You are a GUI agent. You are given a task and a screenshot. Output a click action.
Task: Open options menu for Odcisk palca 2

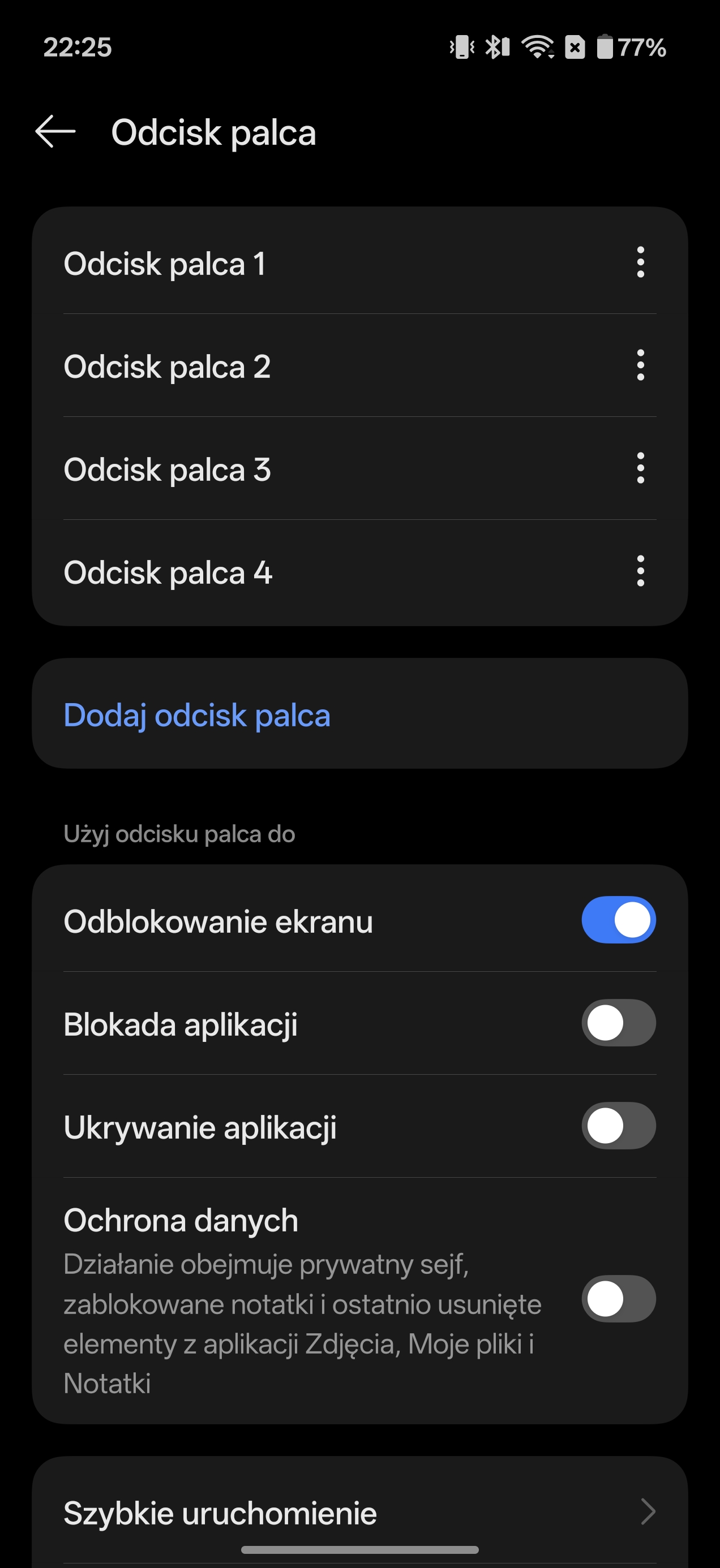click(640, 366)
